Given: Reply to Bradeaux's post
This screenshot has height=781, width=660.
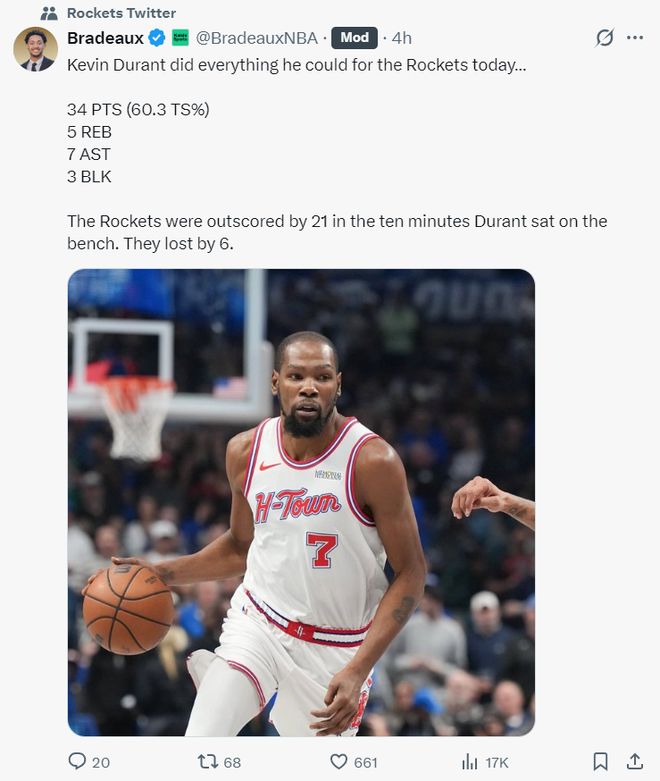Looking at the screenshot, I should [78, 762].
